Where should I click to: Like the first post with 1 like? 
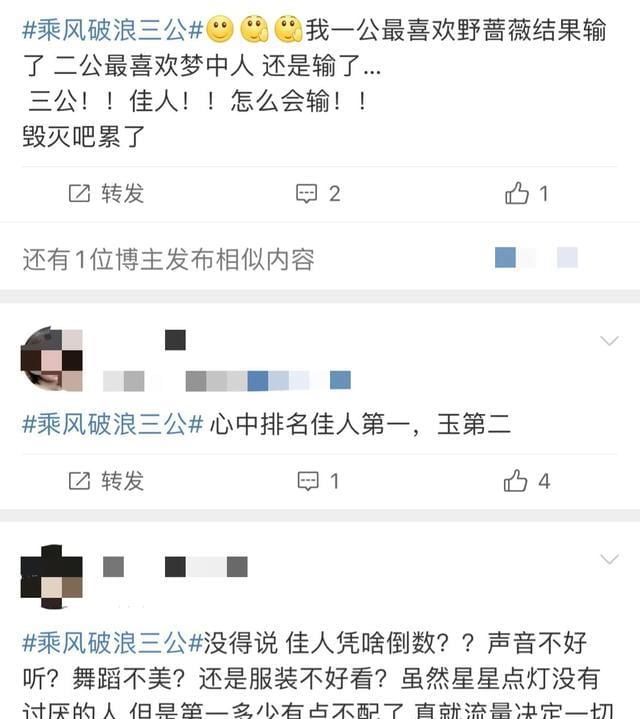(526, 193)
